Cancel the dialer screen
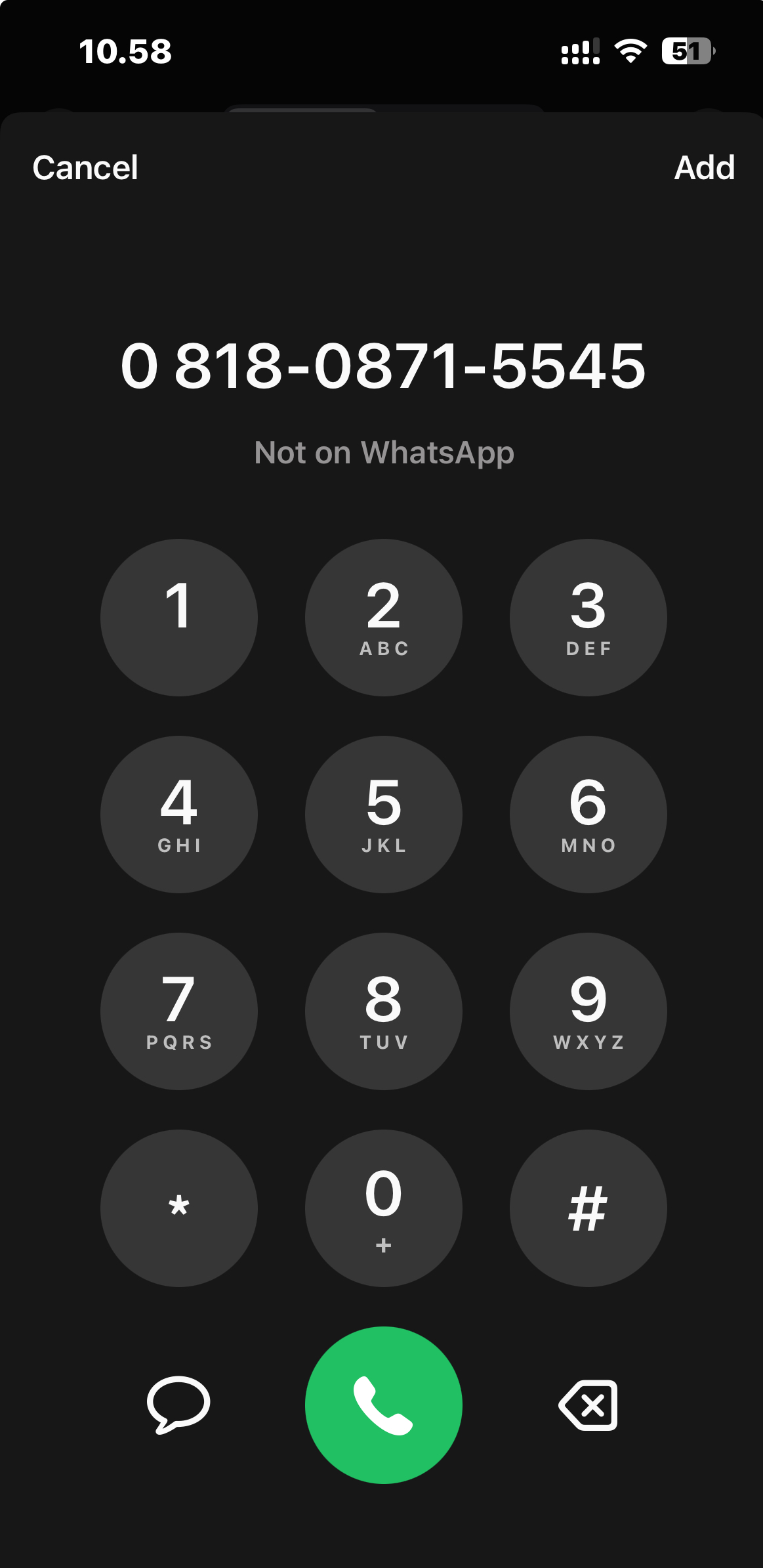Viewport: 763px width, 1568px height. pos(85,168)
